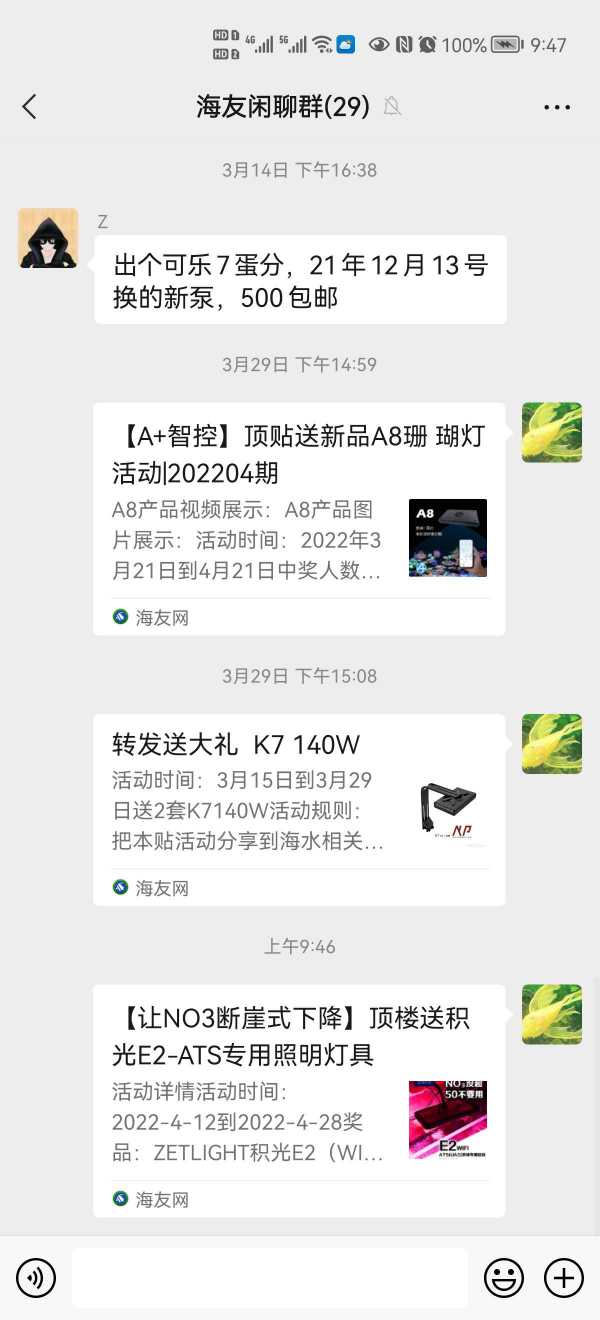Open the chat's three-dot more menu
The width and height of the screenshot is (600, 1320).
(556, 107)
